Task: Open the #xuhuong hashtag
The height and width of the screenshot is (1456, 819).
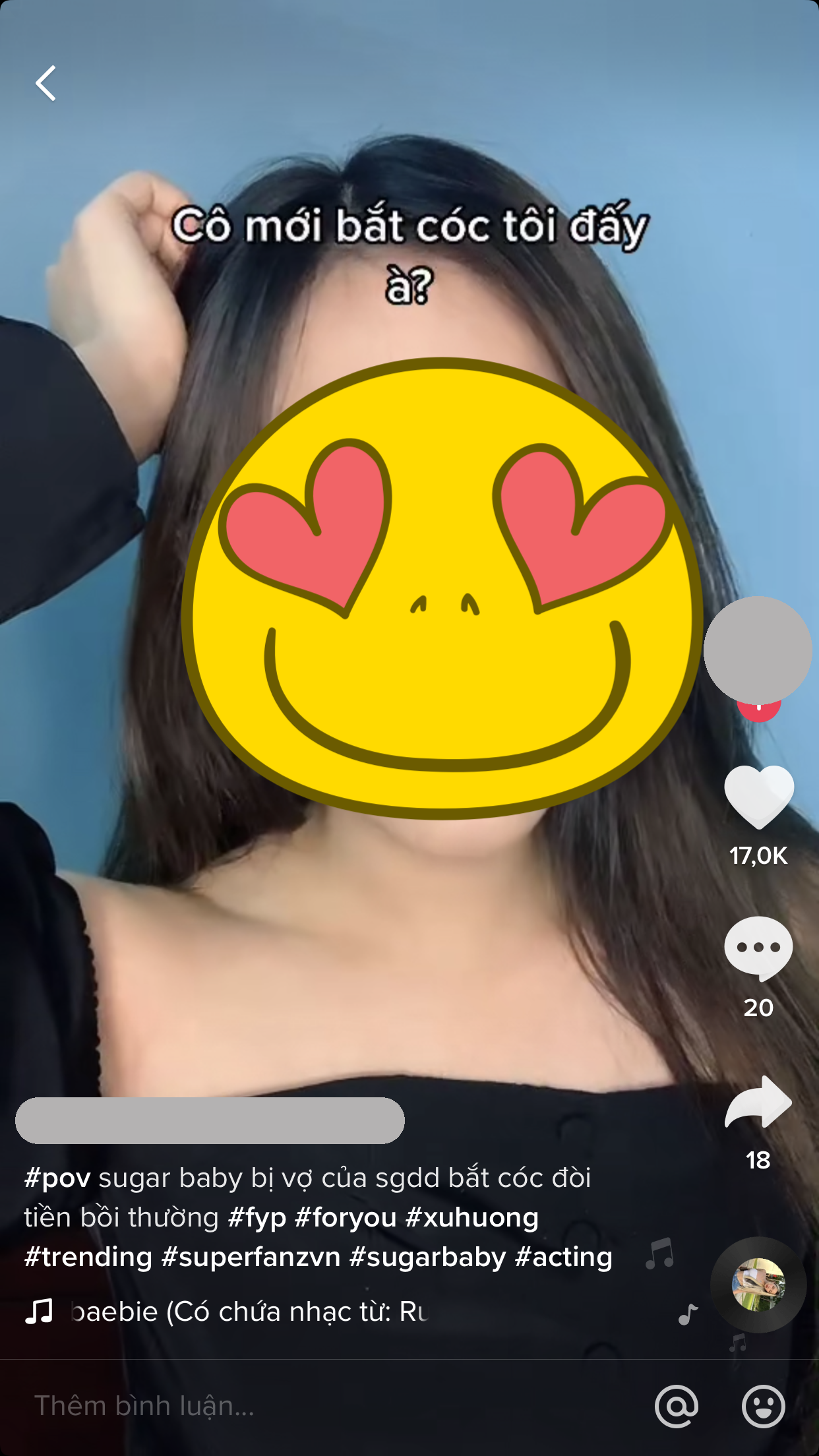Action: [471, 1217]
